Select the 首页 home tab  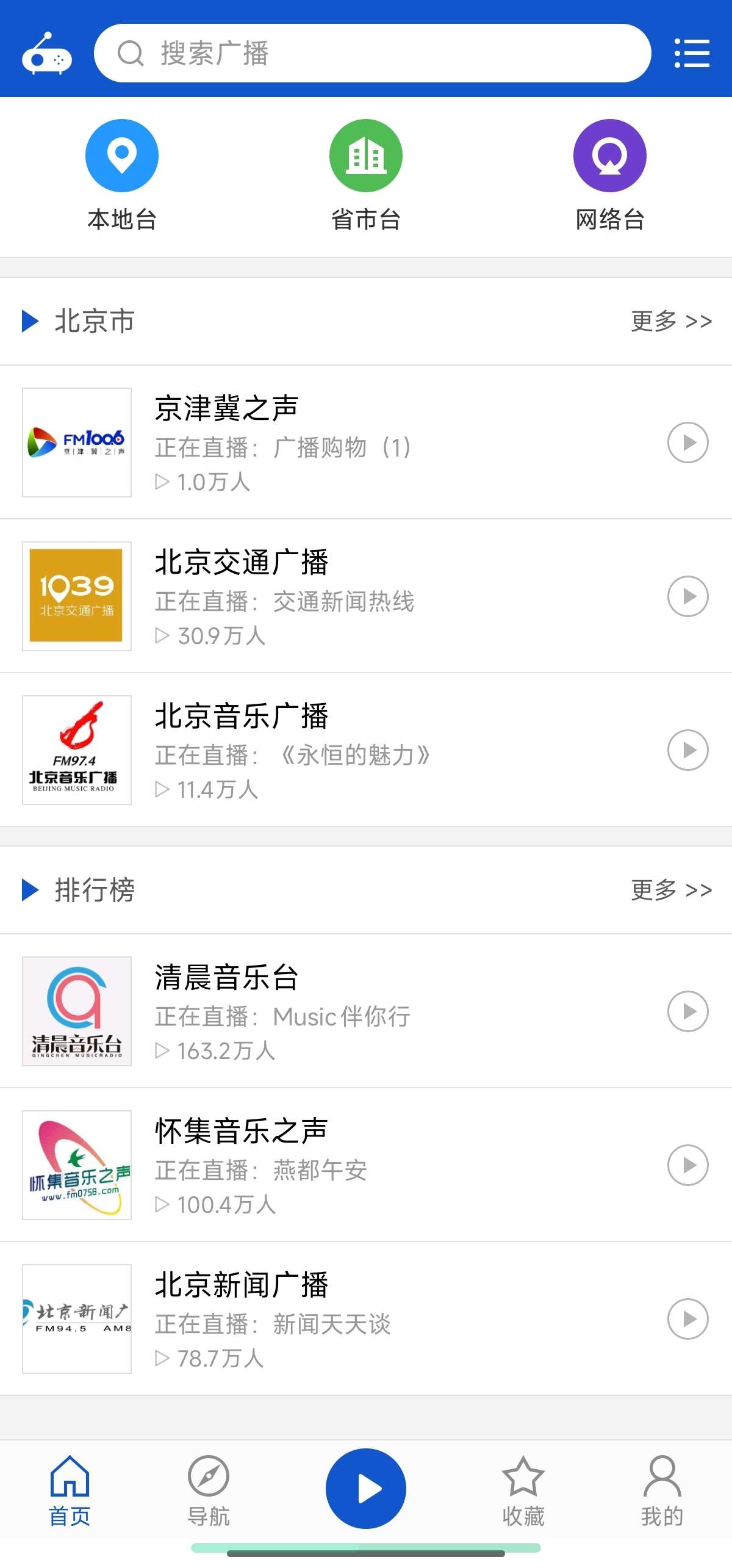[x=70, y=1489]
